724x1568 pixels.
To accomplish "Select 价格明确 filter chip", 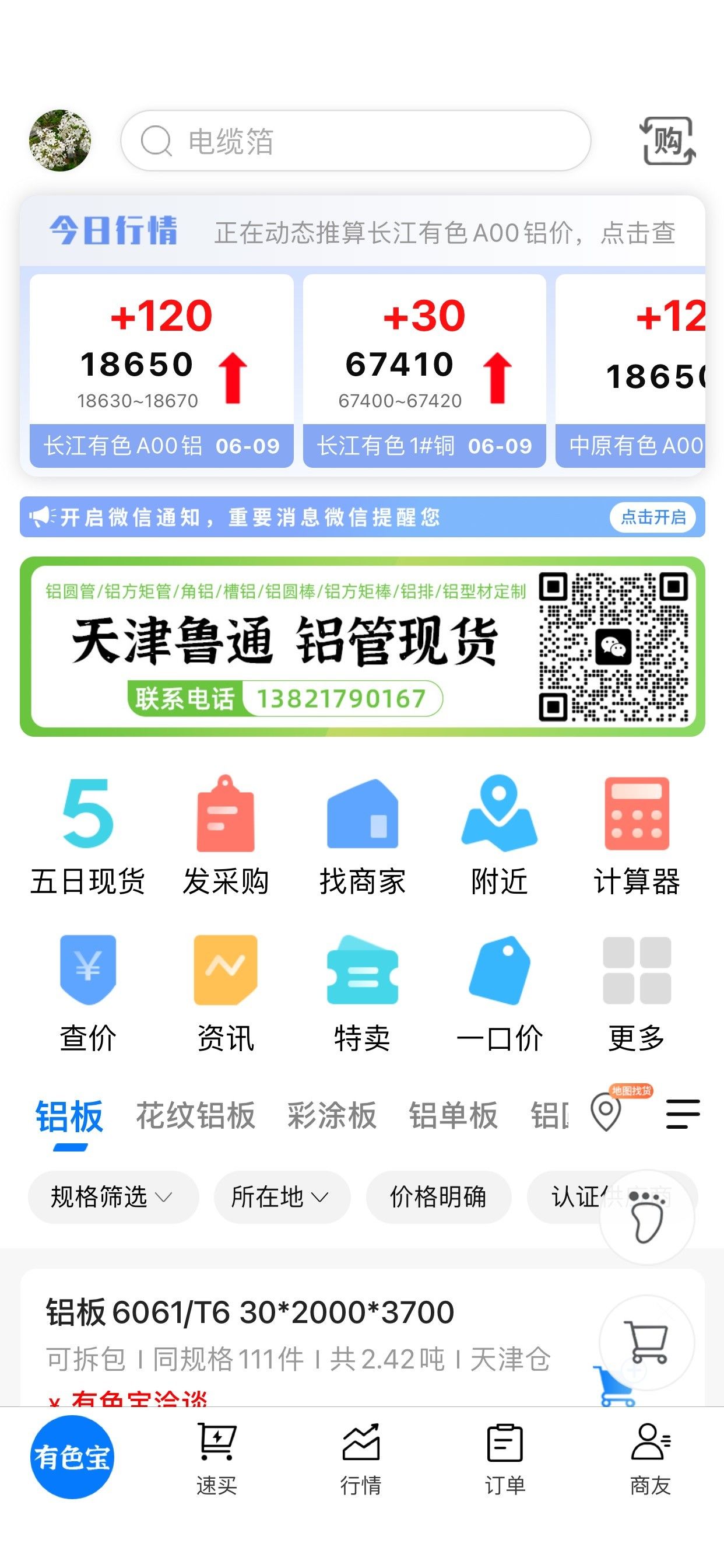I will (x=437, y=1196).
